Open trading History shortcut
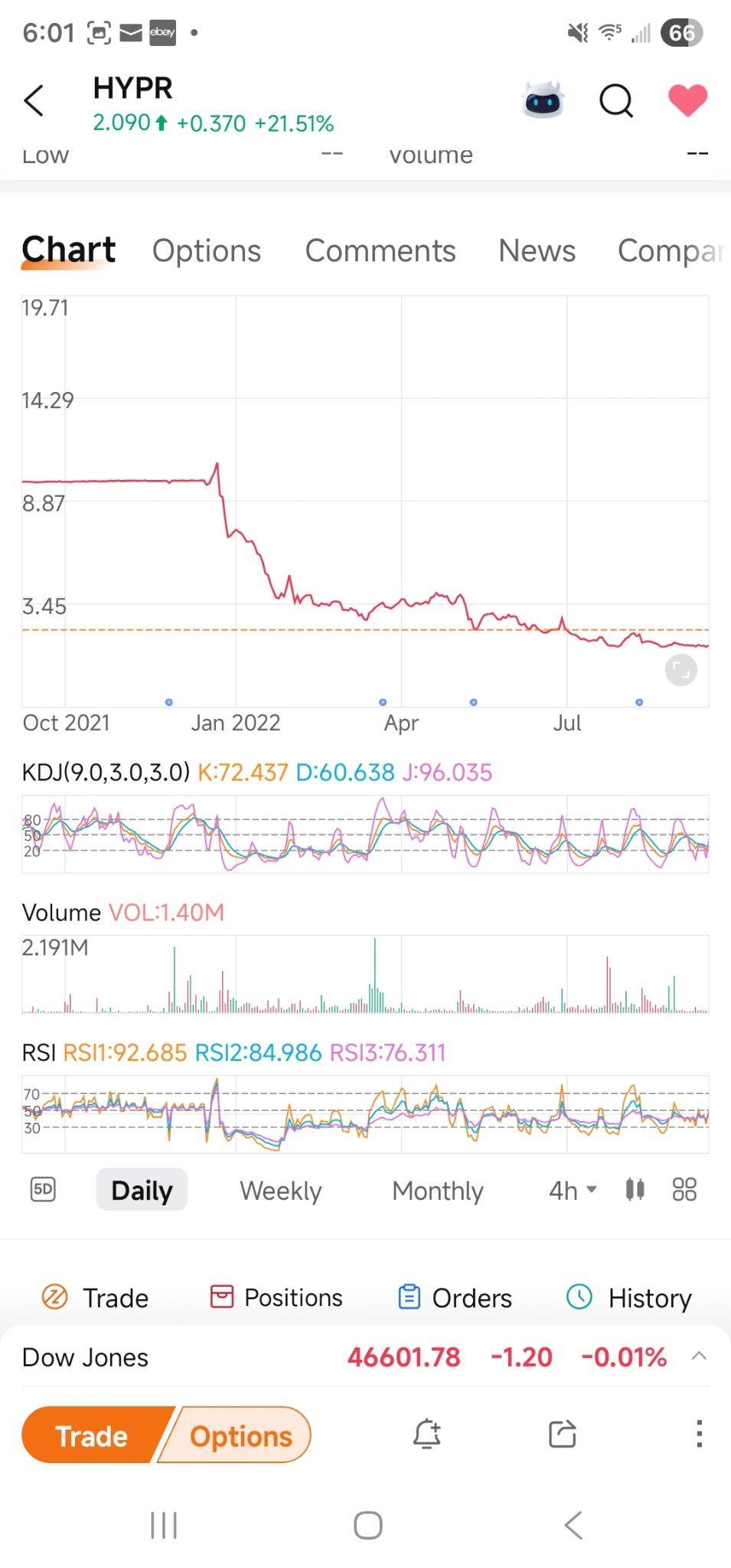Image resolution: width=731 pixels, height=1568 pixels. pyautogui.click(x=628, y=1297)
